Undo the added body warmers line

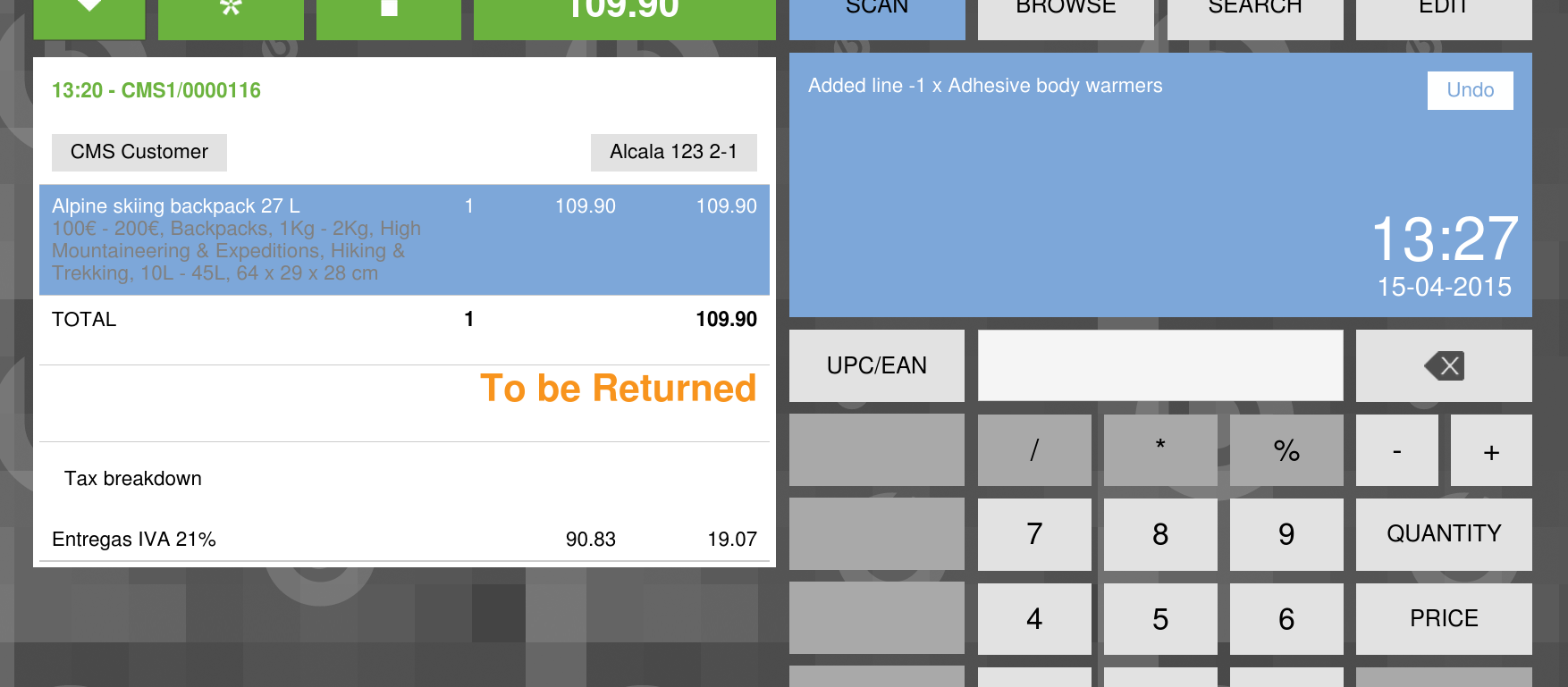click(1470, 90)
